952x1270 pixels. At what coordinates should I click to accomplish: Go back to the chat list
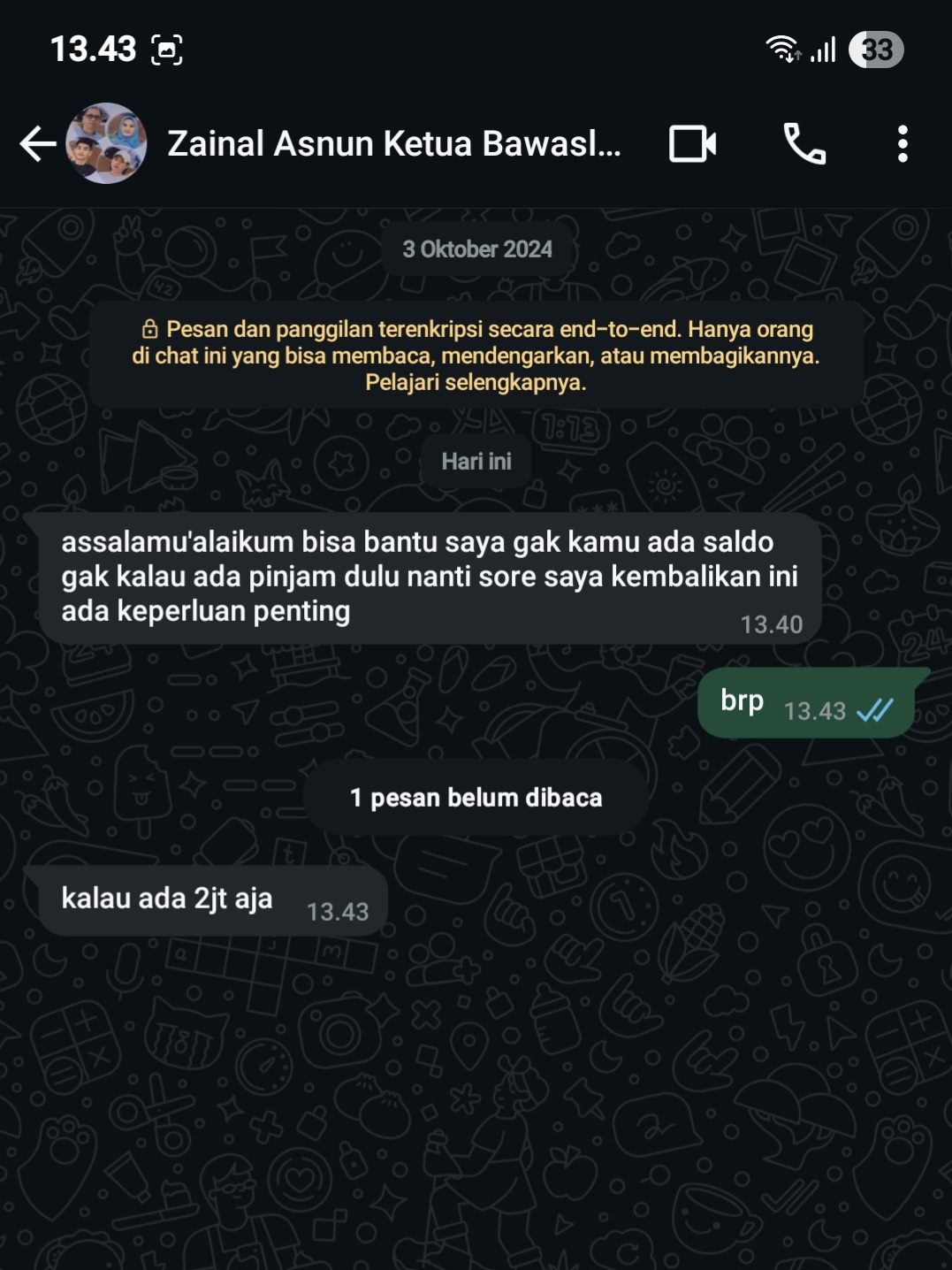click(37, 144)
